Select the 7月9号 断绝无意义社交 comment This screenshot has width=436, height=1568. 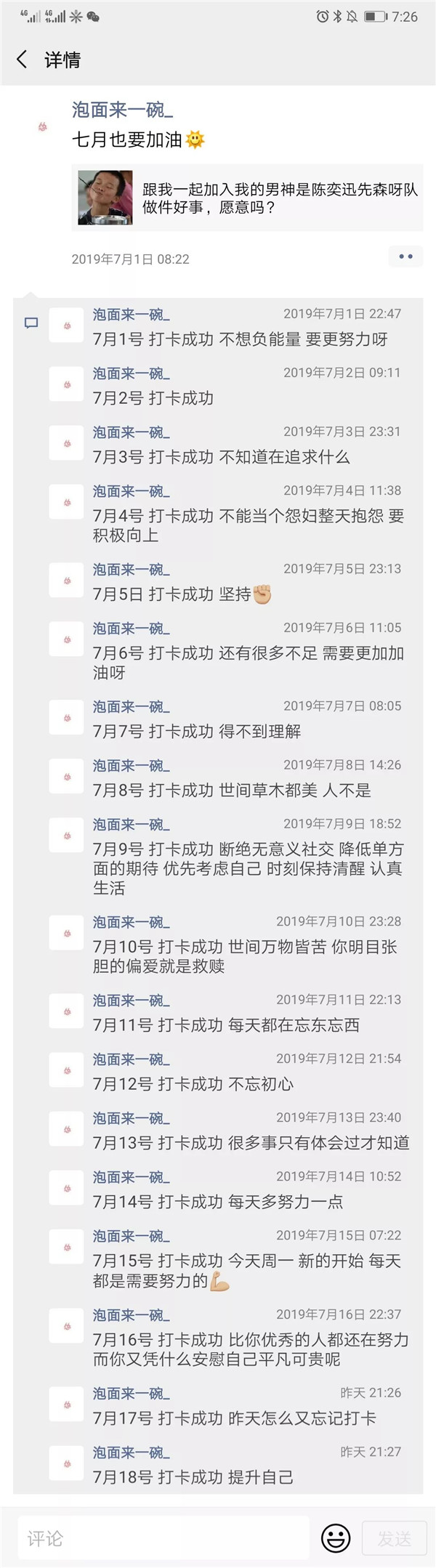point(247,868)
